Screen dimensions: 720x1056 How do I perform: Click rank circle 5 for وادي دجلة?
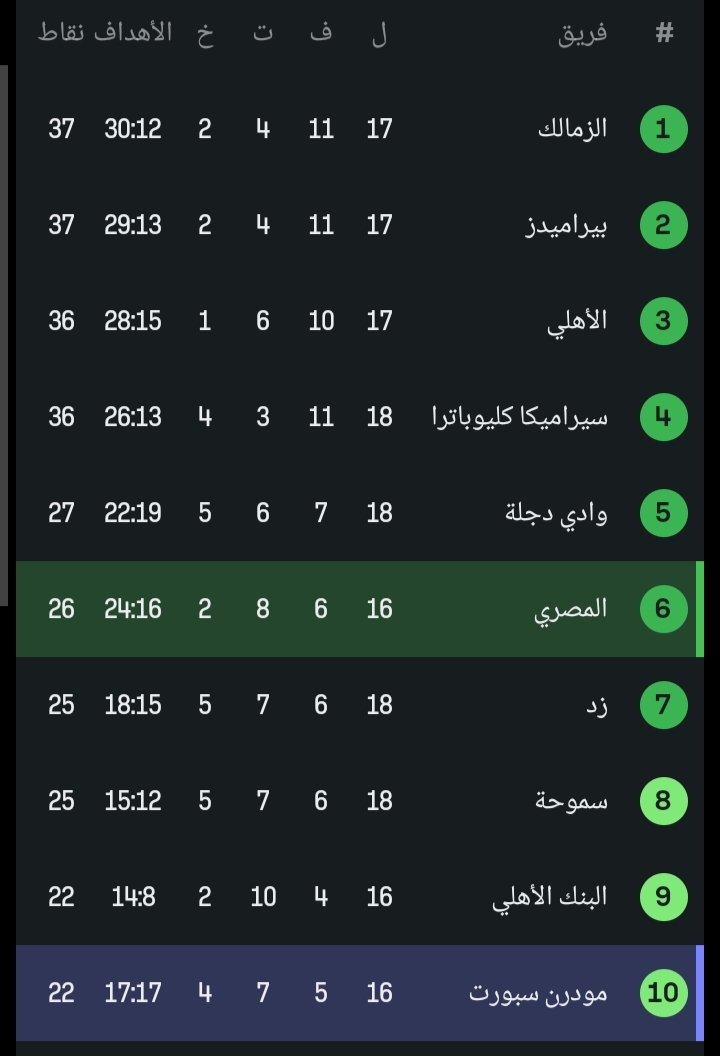pos(662,513)
